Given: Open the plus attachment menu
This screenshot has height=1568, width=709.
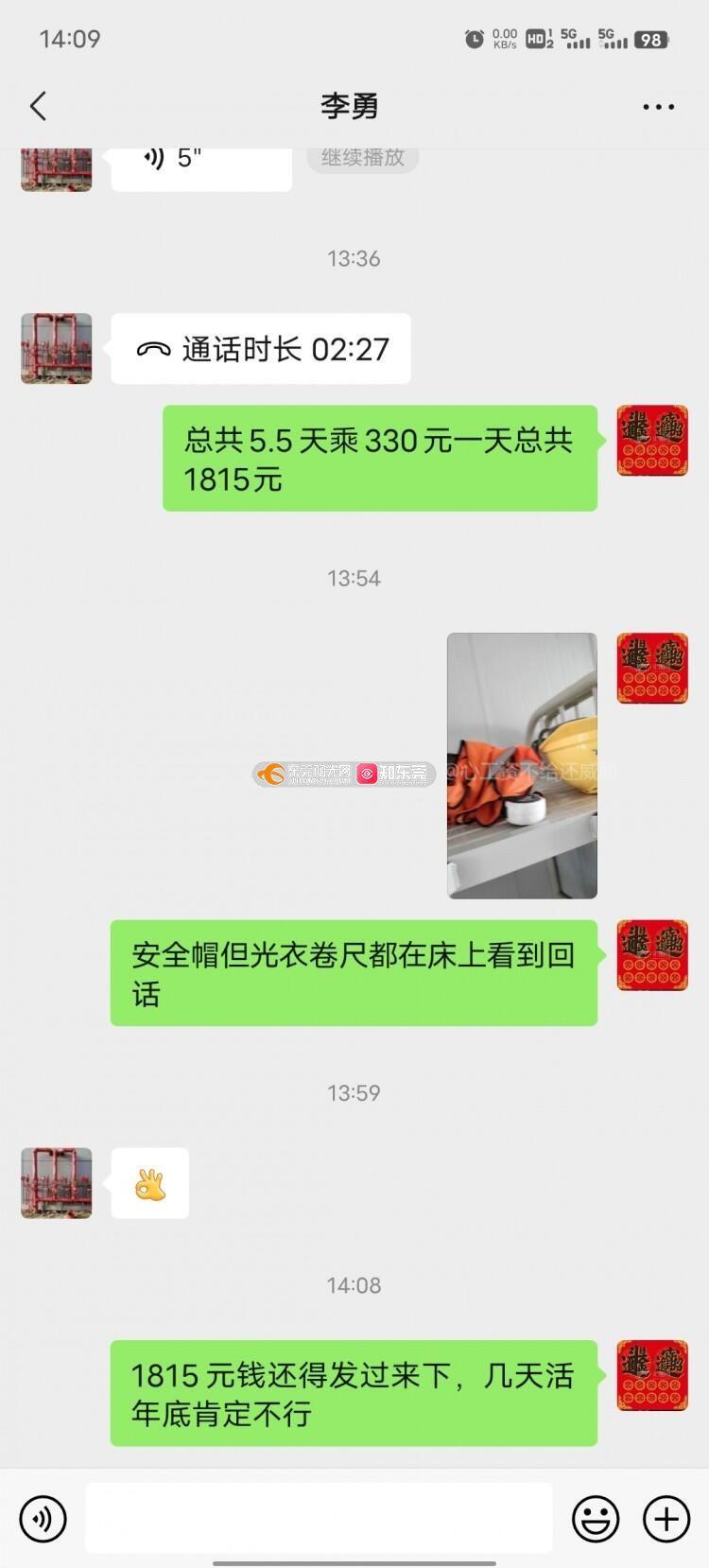Looking at the screenshot, I should 666,1520.
